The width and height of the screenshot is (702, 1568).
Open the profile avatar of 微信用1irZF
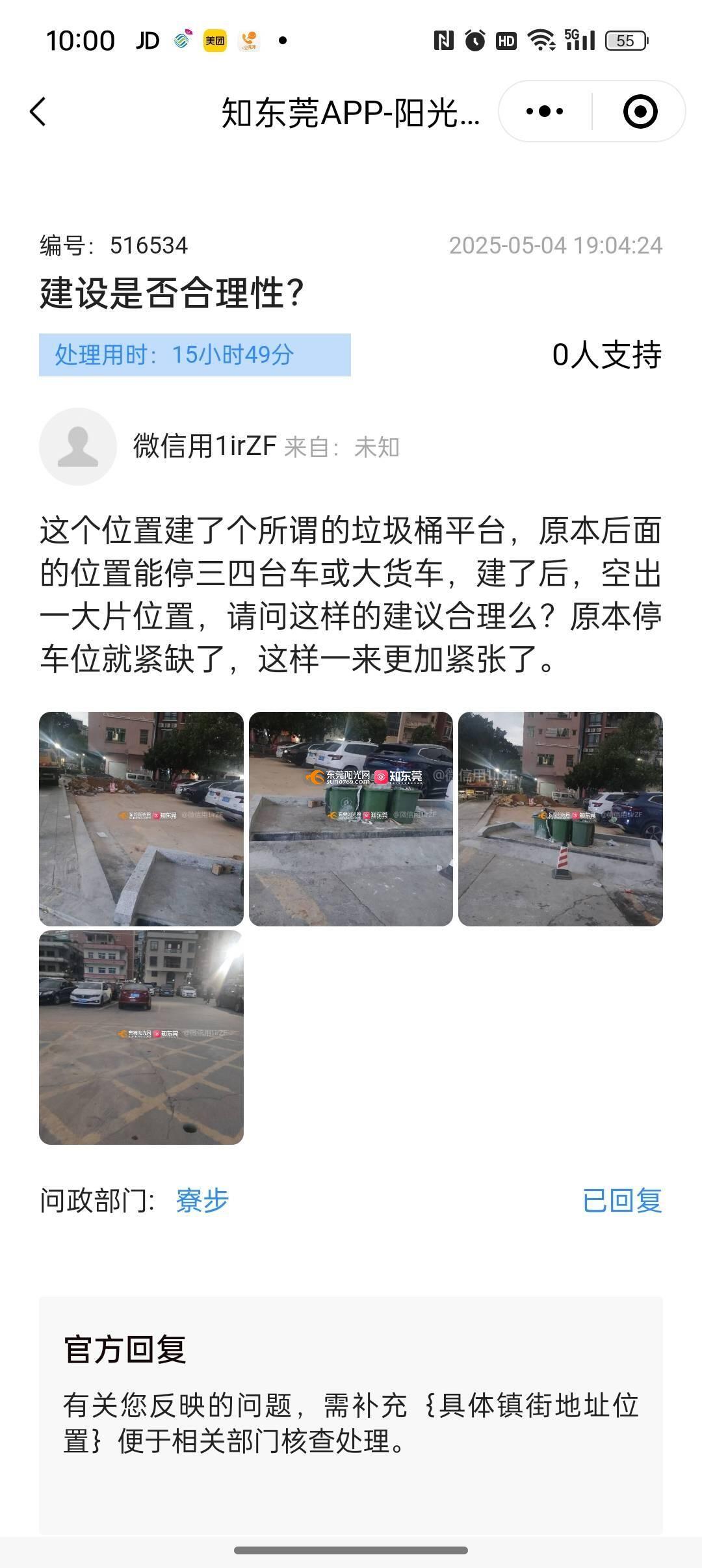(x=78, y=447)
